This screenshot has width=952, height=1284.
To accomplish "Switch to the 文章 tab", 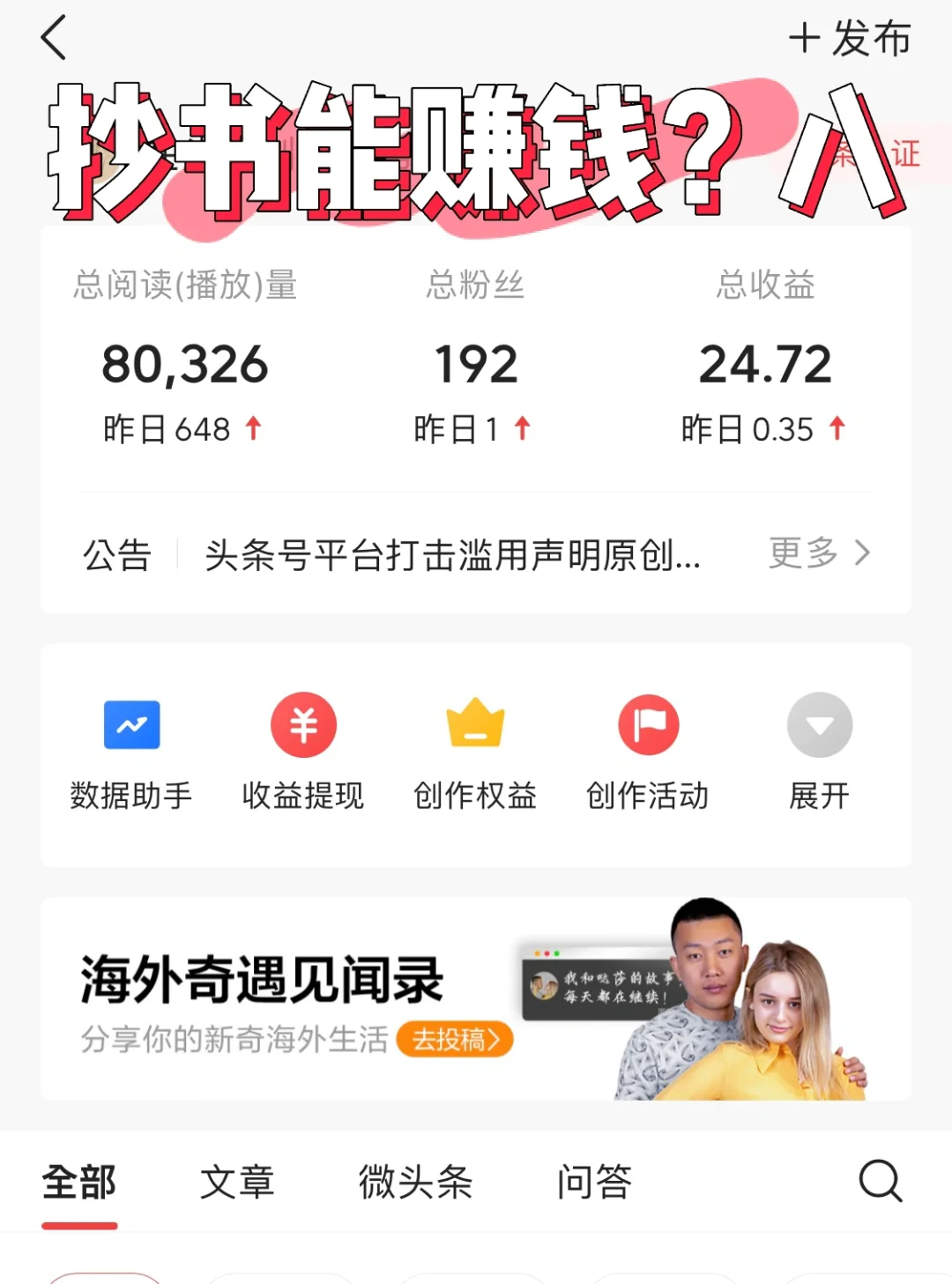I will coord(237,1182).
